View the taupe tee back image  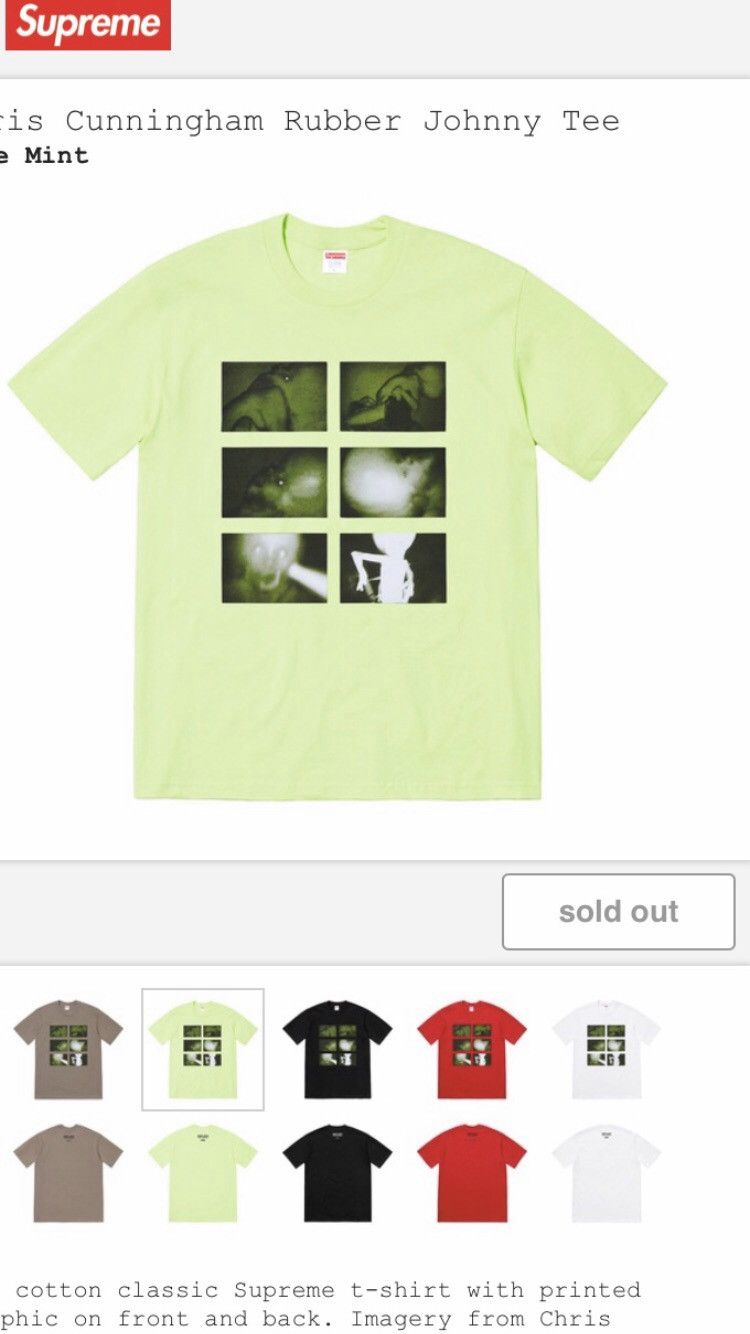[68, 1172]
